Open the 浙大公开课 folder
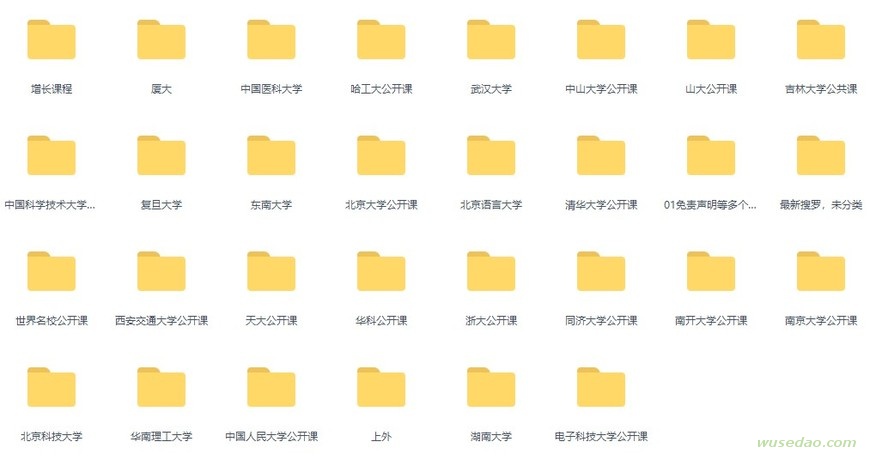Screen dimensions: 870x460 click(x=491, y=273)
